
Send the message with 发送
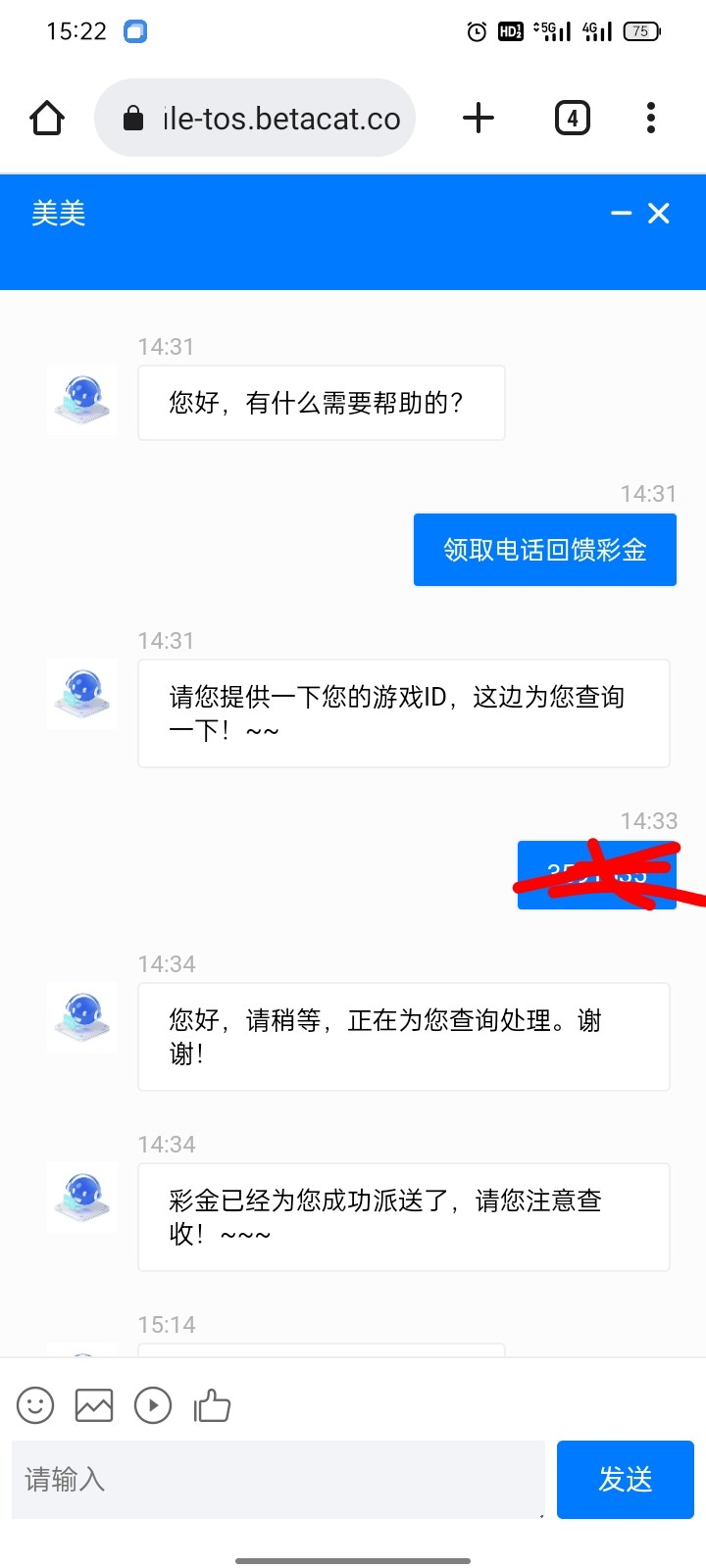(625, 1479)
